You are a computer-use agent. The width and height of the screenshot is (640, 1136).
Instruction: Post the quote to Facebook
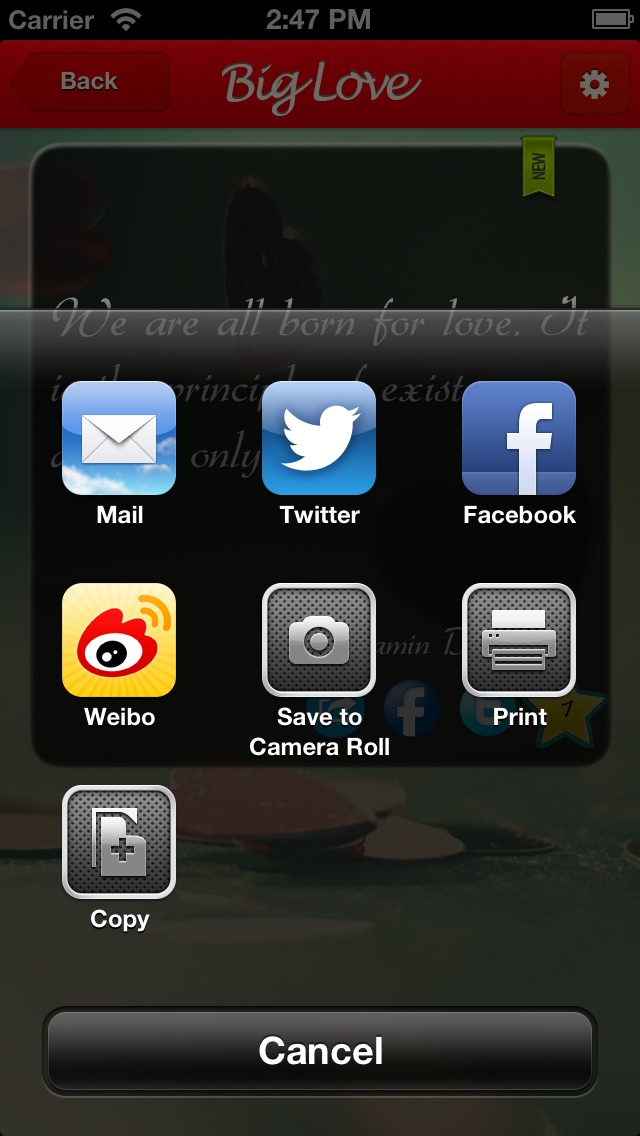click(x=519, y=438)
